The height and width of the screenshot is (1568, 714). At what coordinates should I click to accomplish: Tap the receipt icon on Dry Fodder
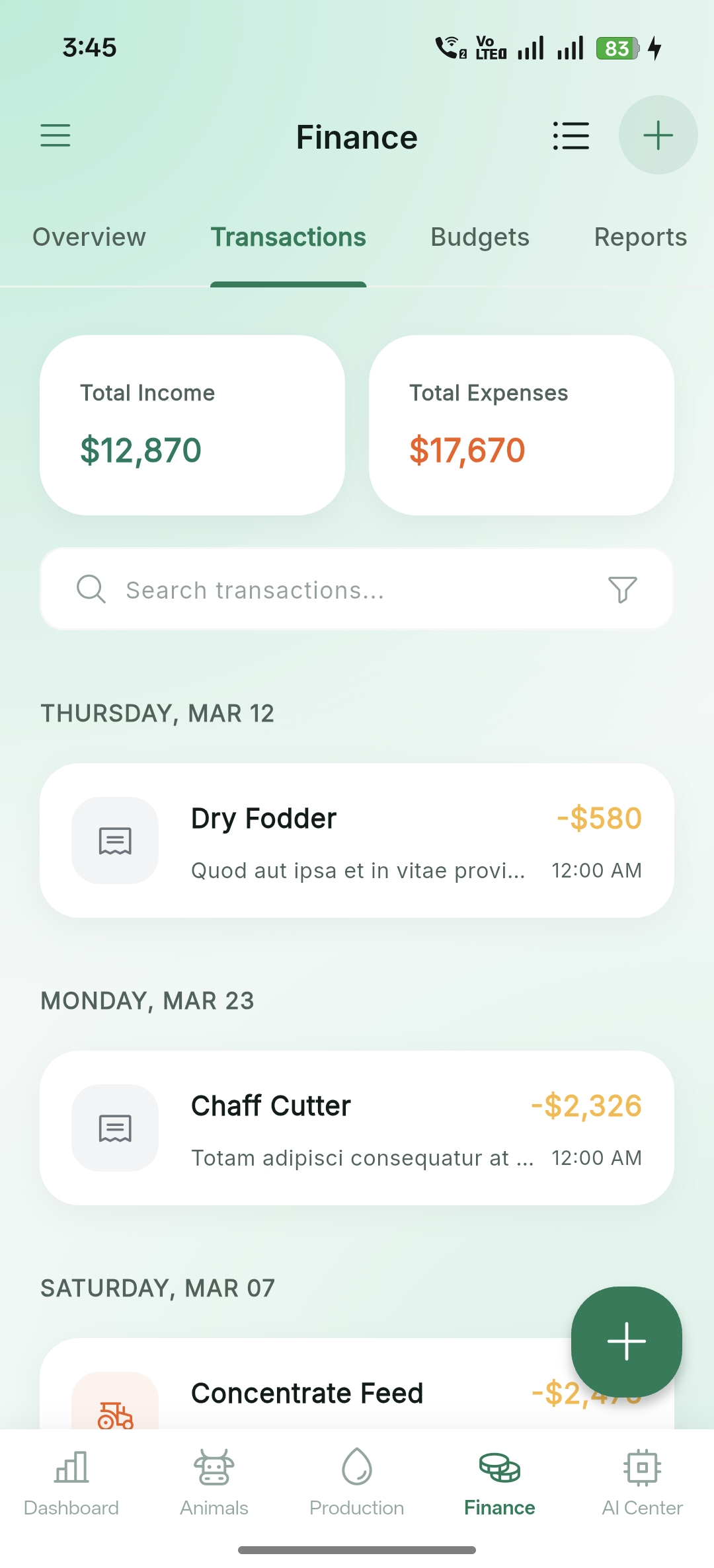tap(114, 839)
